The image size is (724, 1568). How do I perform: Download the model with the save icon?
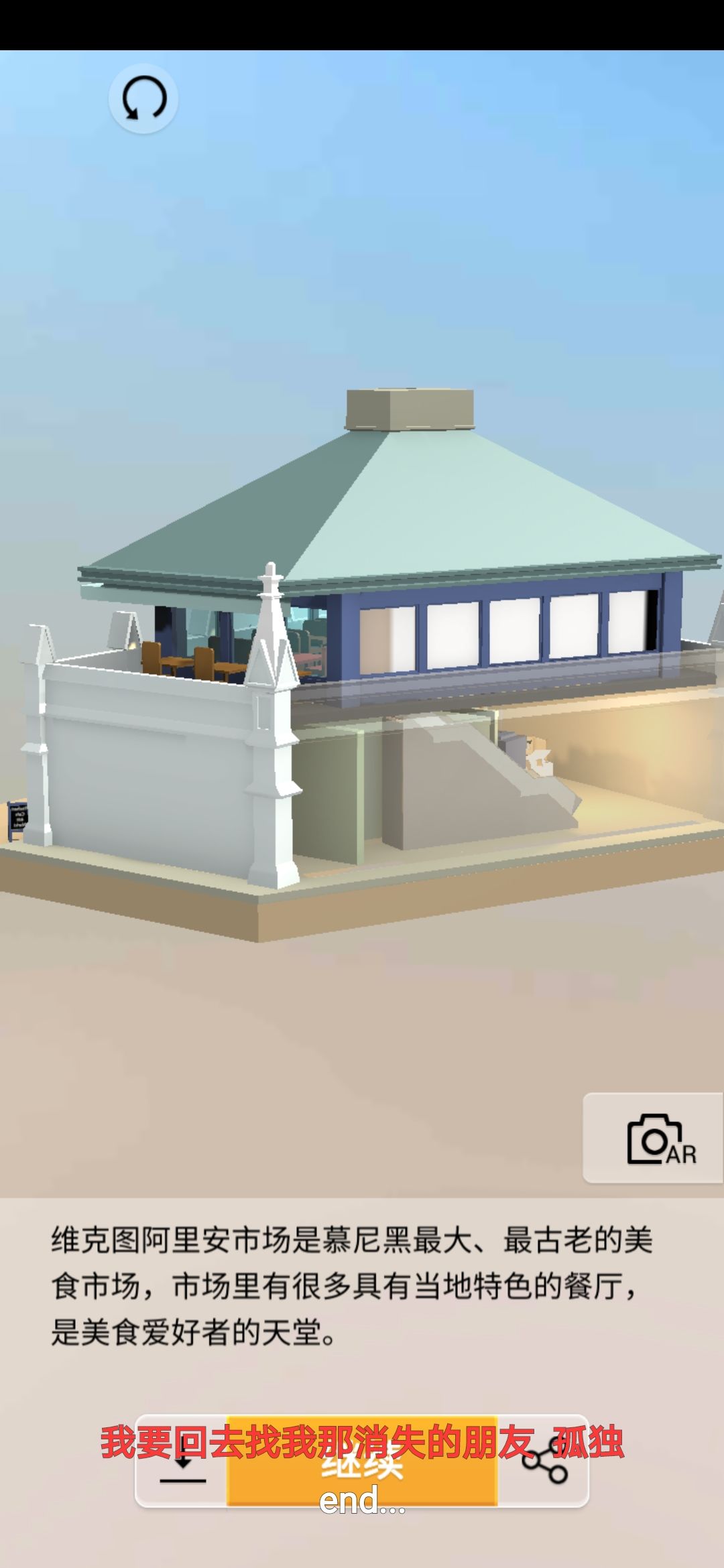tap(182, 1461)
